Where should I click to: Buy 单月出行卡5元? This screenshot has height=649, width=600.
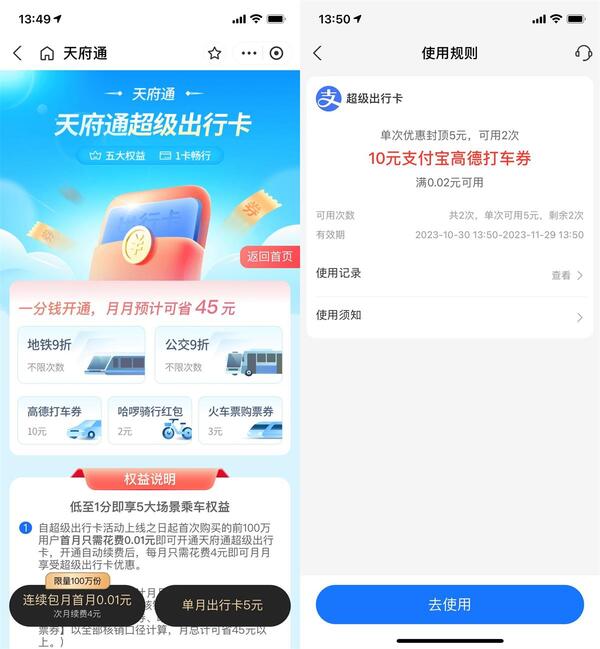222,605
